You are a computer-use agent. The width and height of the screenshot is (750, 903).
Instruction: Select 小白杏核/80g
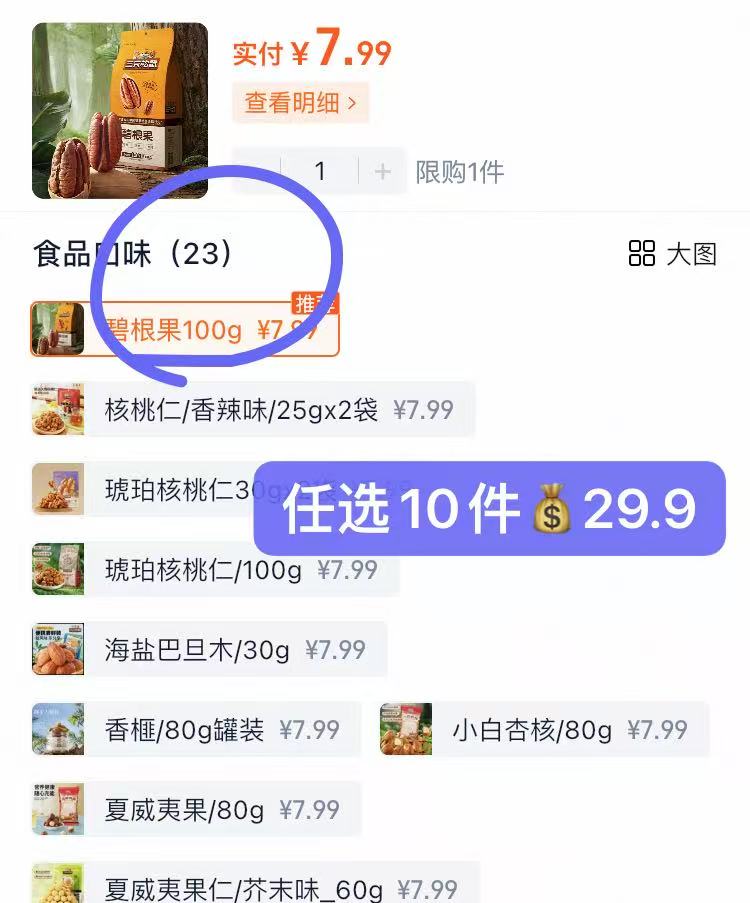544,730
